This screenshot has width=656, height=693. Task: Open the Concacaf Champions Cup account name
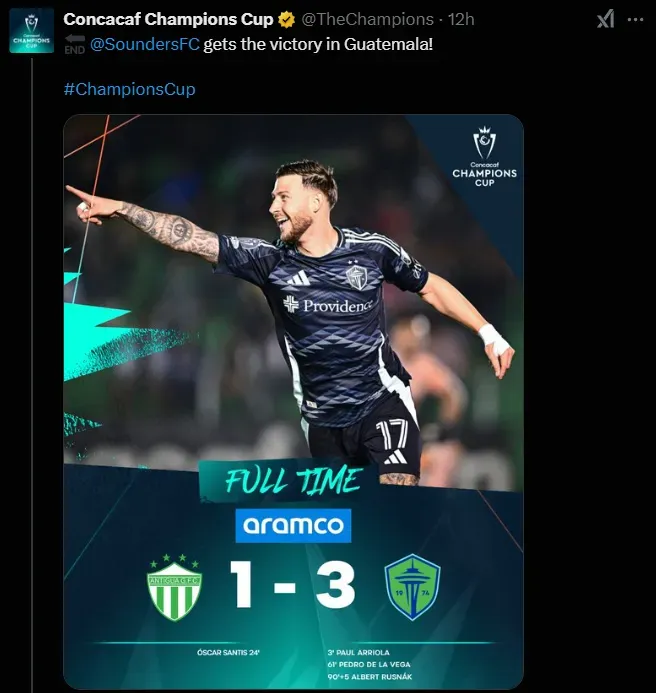tap(168, 19)
